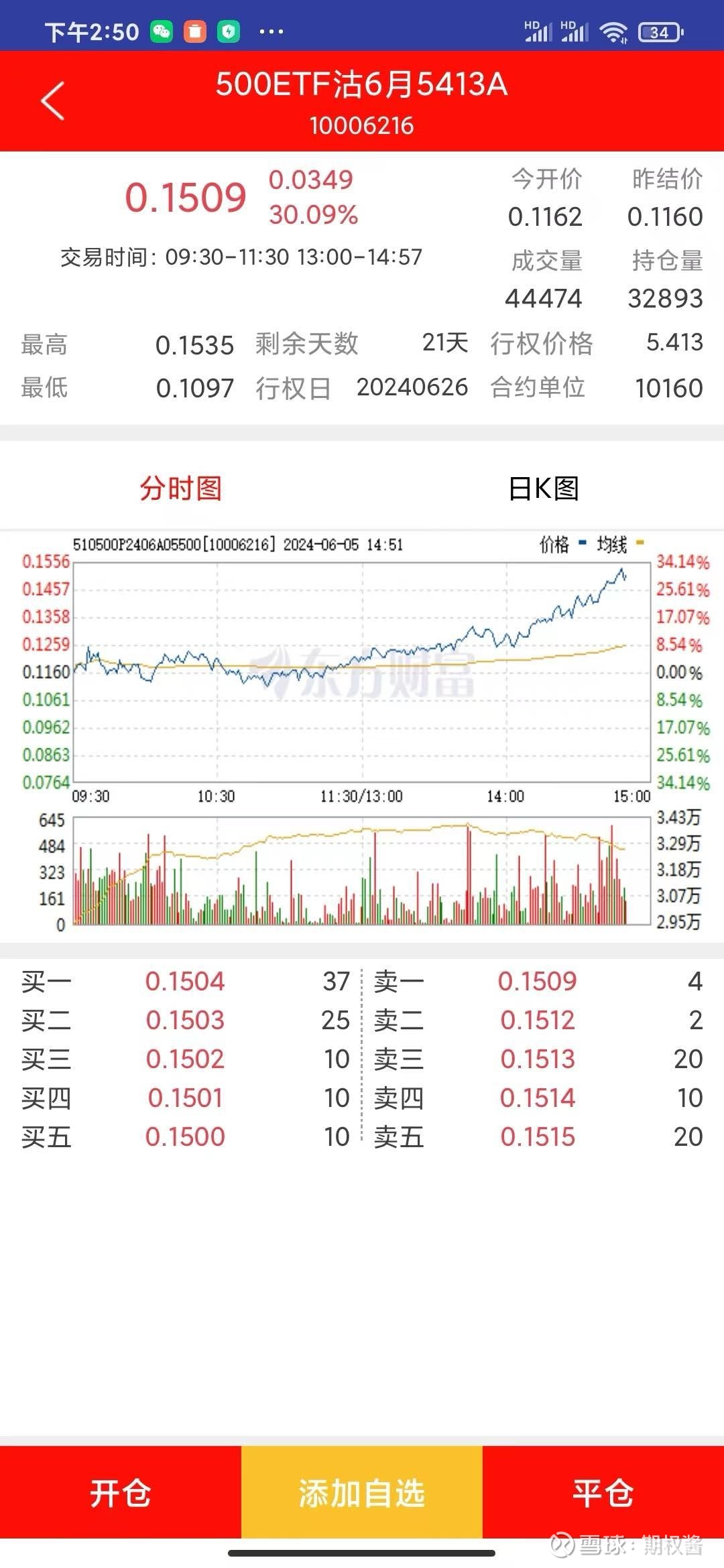
Task: Open WeChat from the status bar icon
Action: (x=161, y=31)
